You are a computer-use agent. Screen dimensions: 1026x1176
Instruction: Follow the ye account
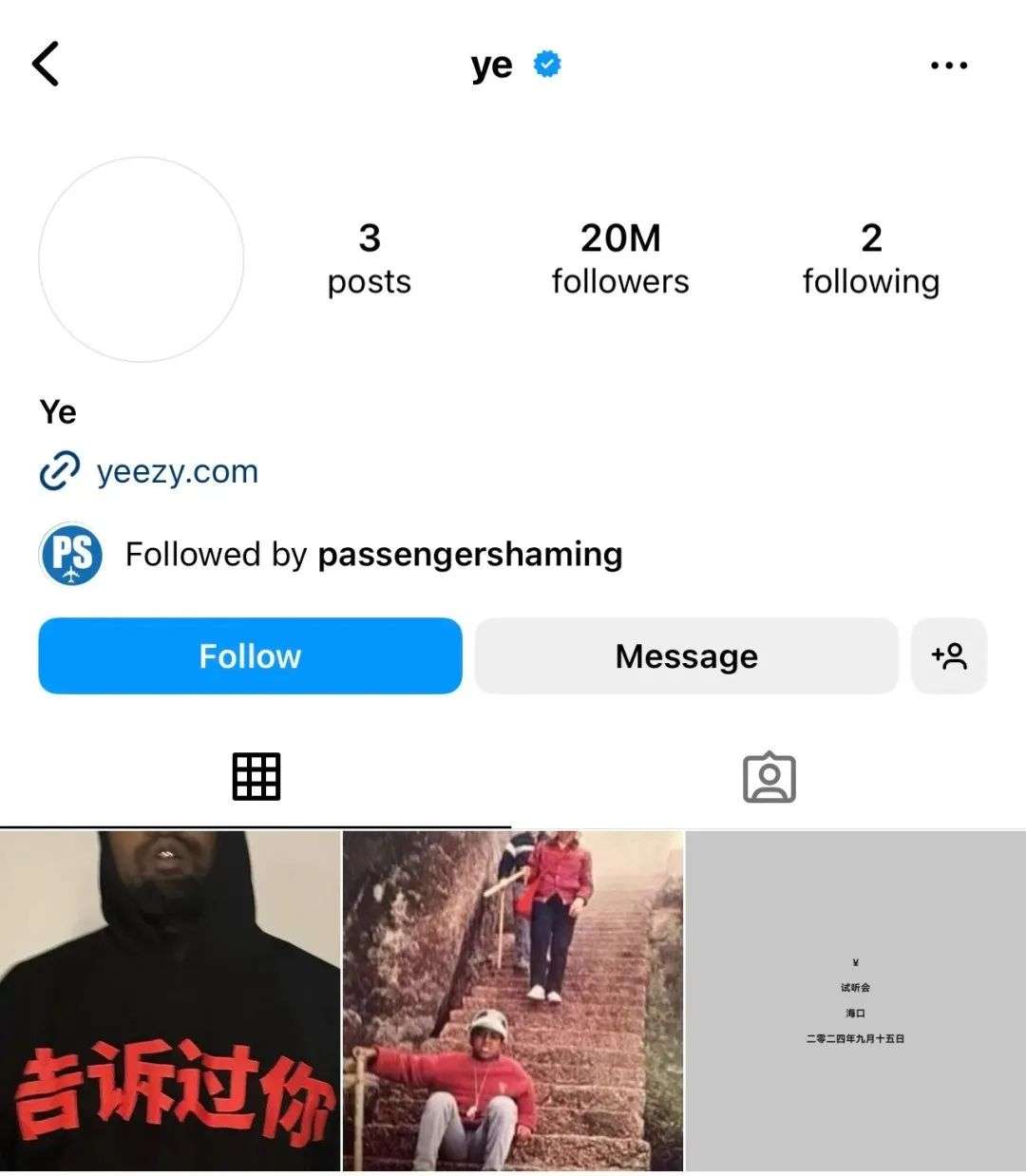(x=250, y=655)
